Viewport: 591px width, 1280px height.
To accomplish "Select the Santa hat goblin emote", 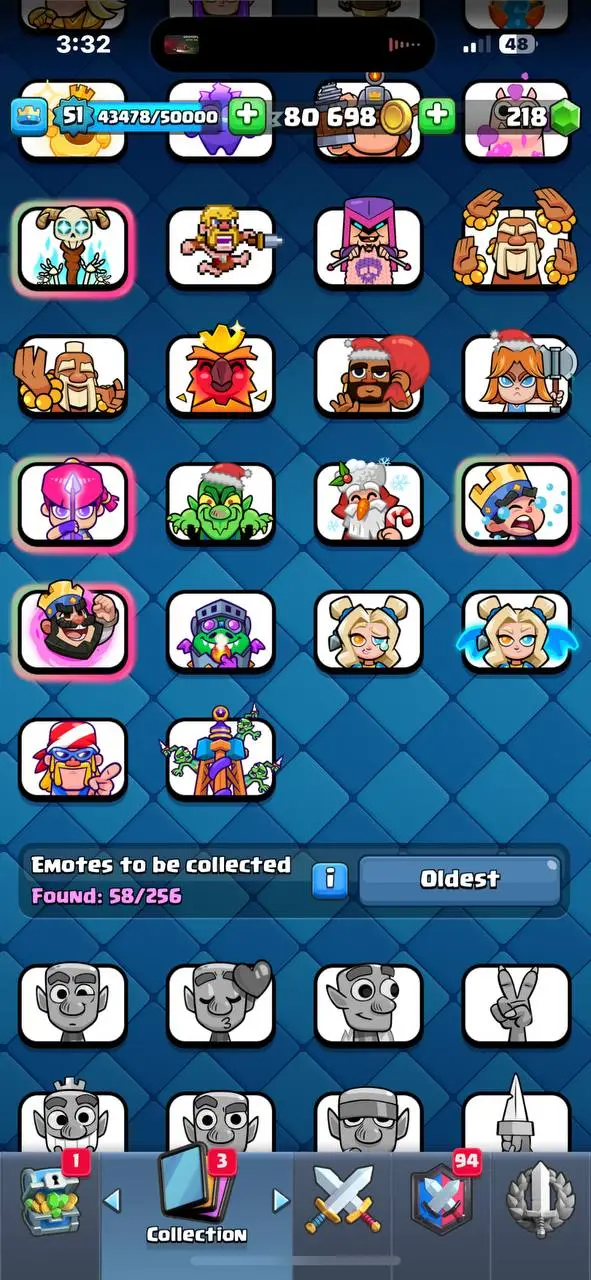I will point(221,504).
